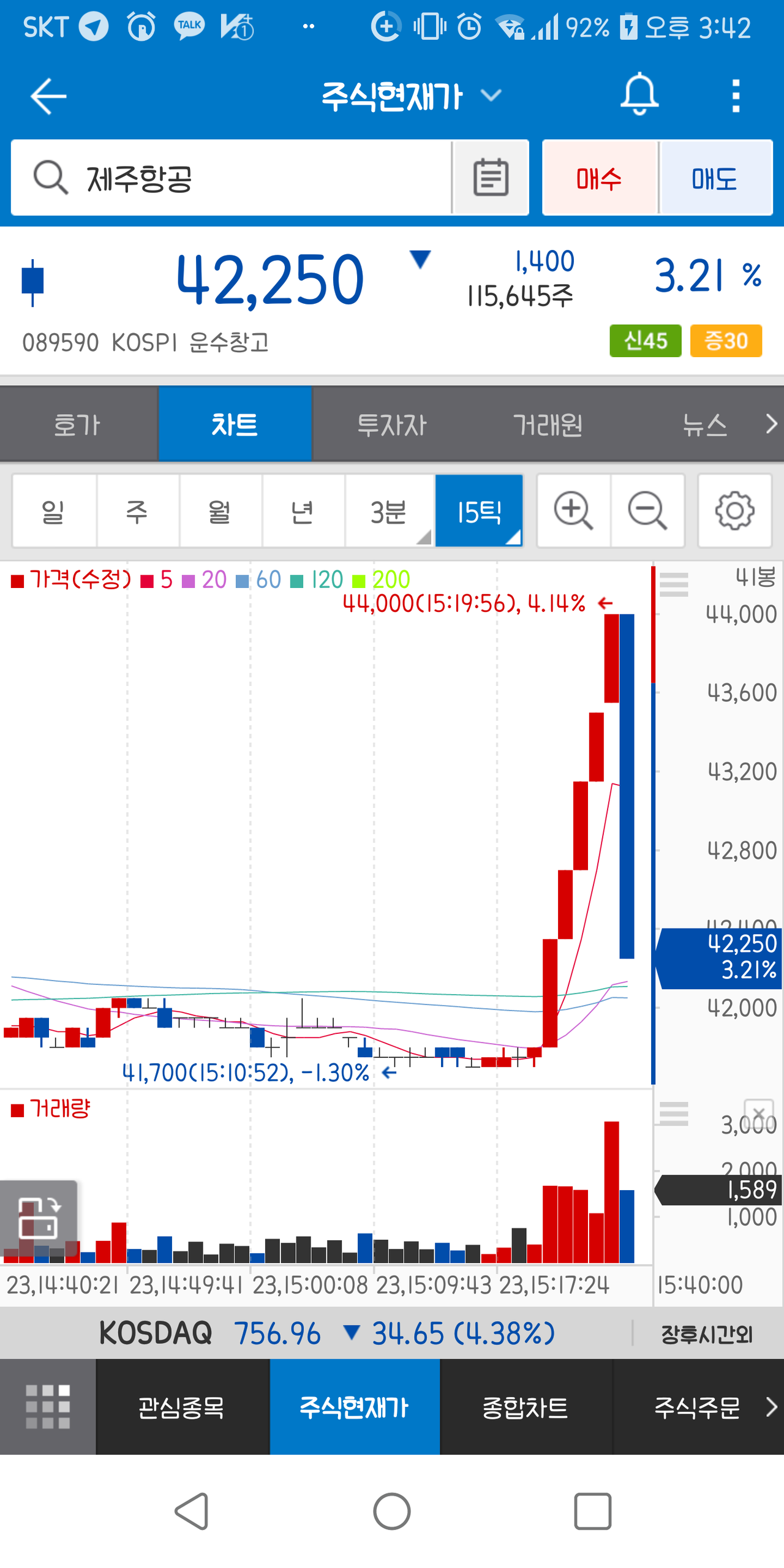
Task: Open the 뉴스 tab
Action: 704,424
